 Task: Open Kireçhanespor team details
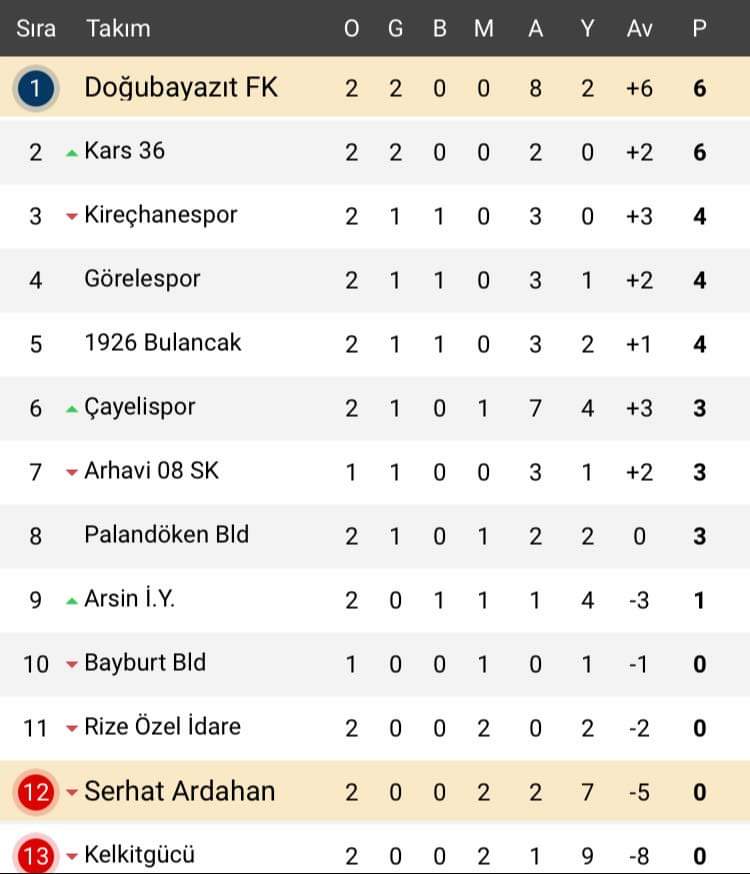tap(160, 215)
